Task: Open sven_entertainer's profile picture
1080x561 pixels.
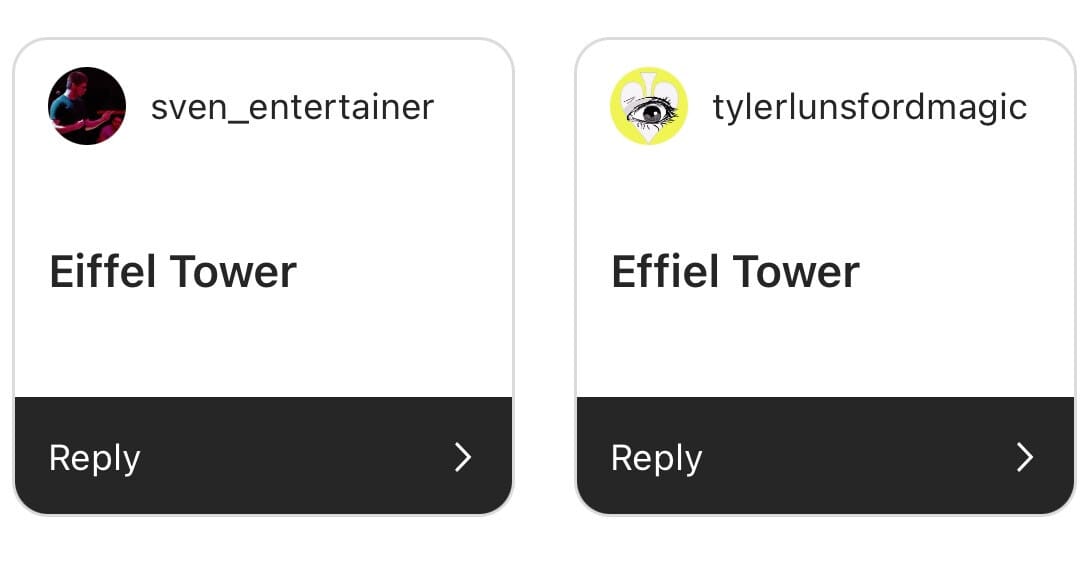Action: click(x=87, y=106)
